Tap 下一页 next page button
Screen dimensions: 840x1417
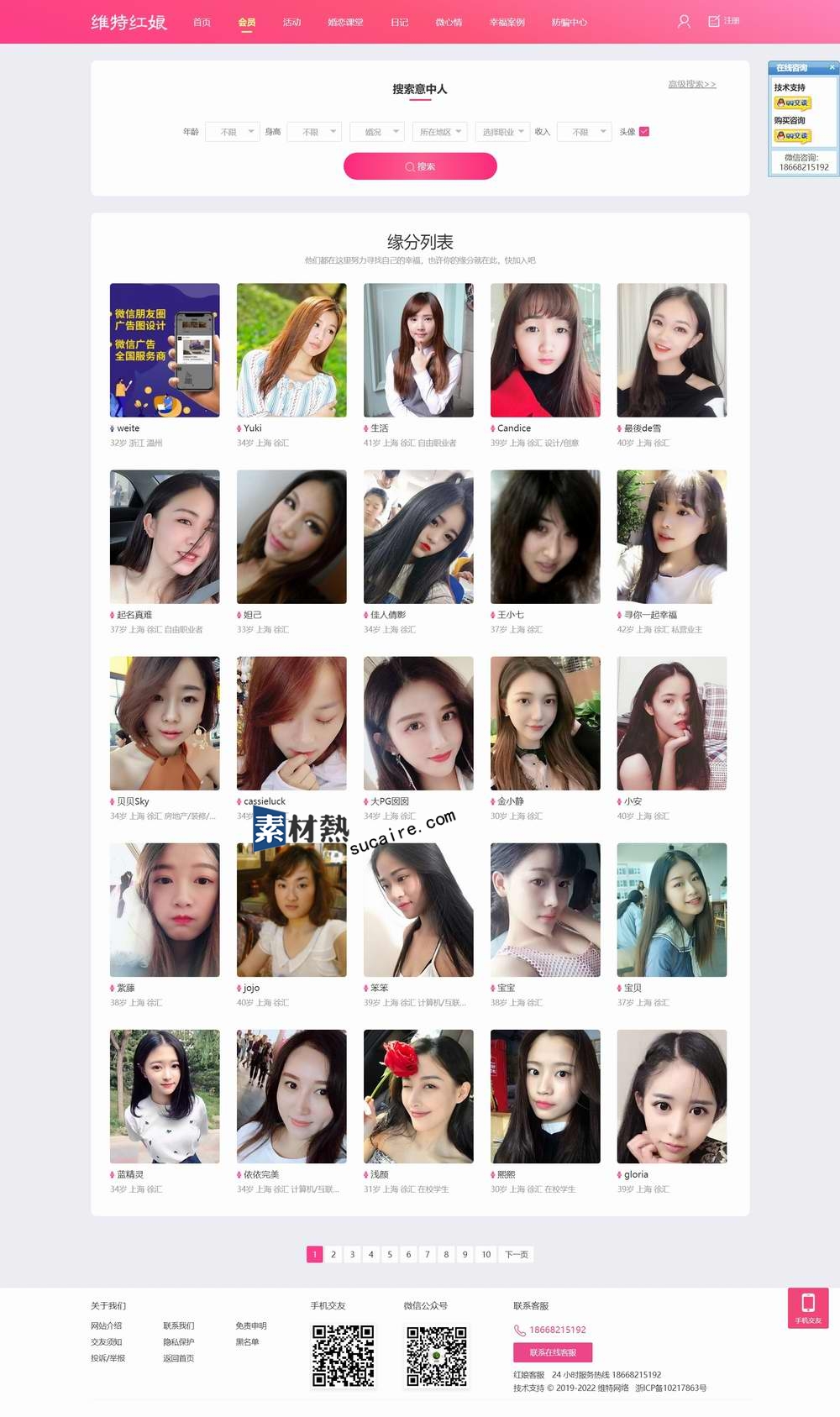click(517, 1254)
